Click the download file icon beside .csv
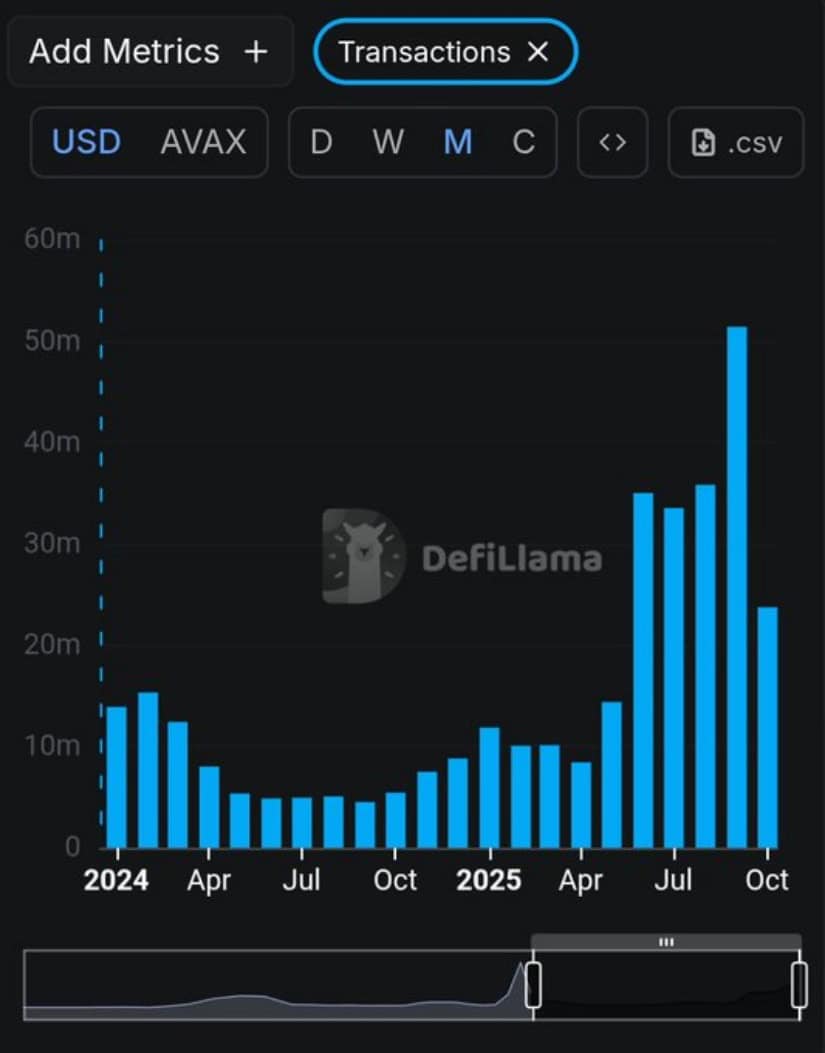The height and width of the screenshot is (1053, 825). tap(704, 143)
